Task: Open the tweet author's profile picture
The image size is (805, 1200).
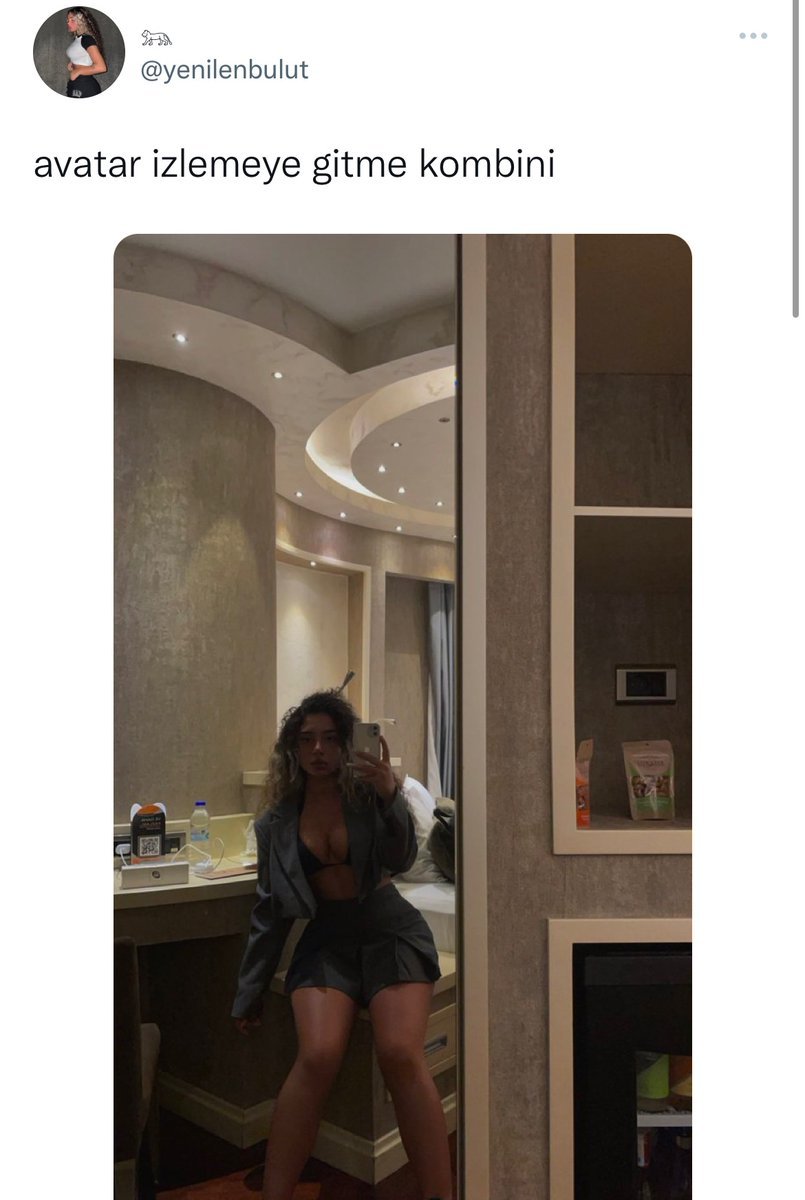Action: point(79,52)
